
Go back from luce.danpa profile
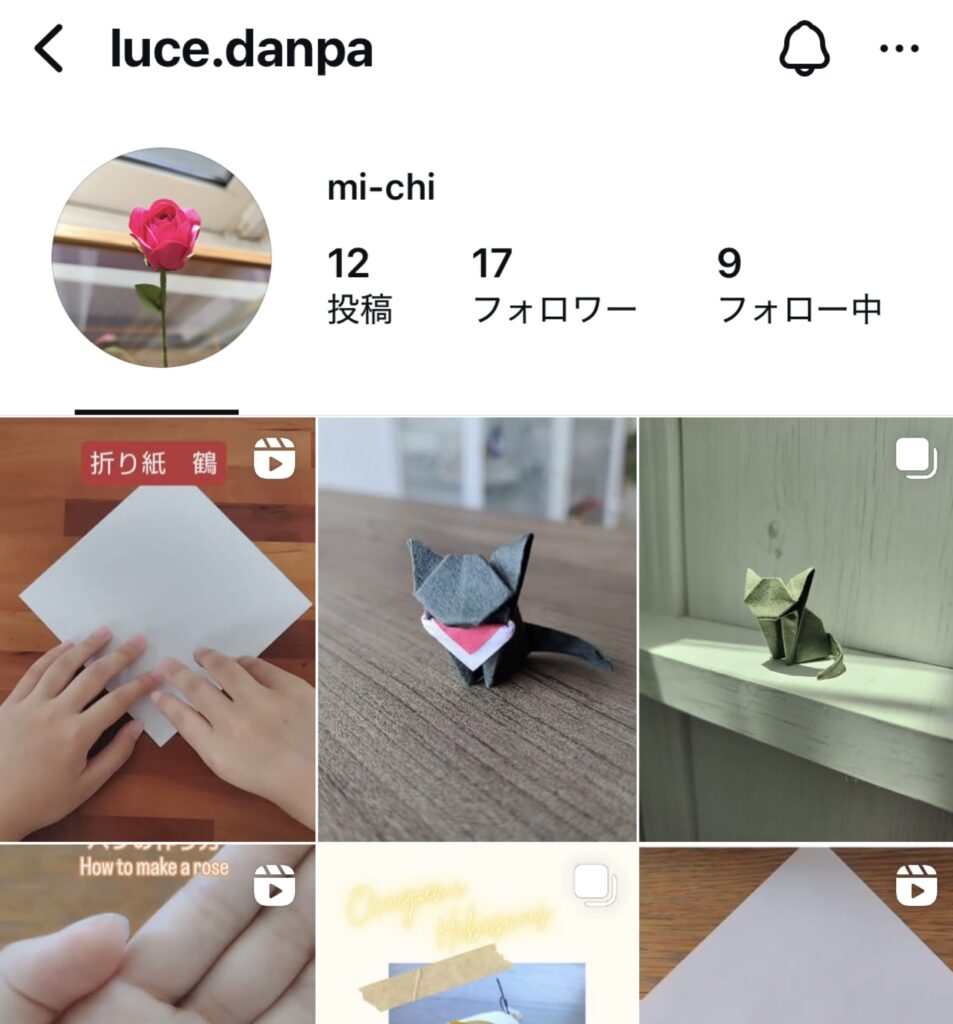coord(48,49)
